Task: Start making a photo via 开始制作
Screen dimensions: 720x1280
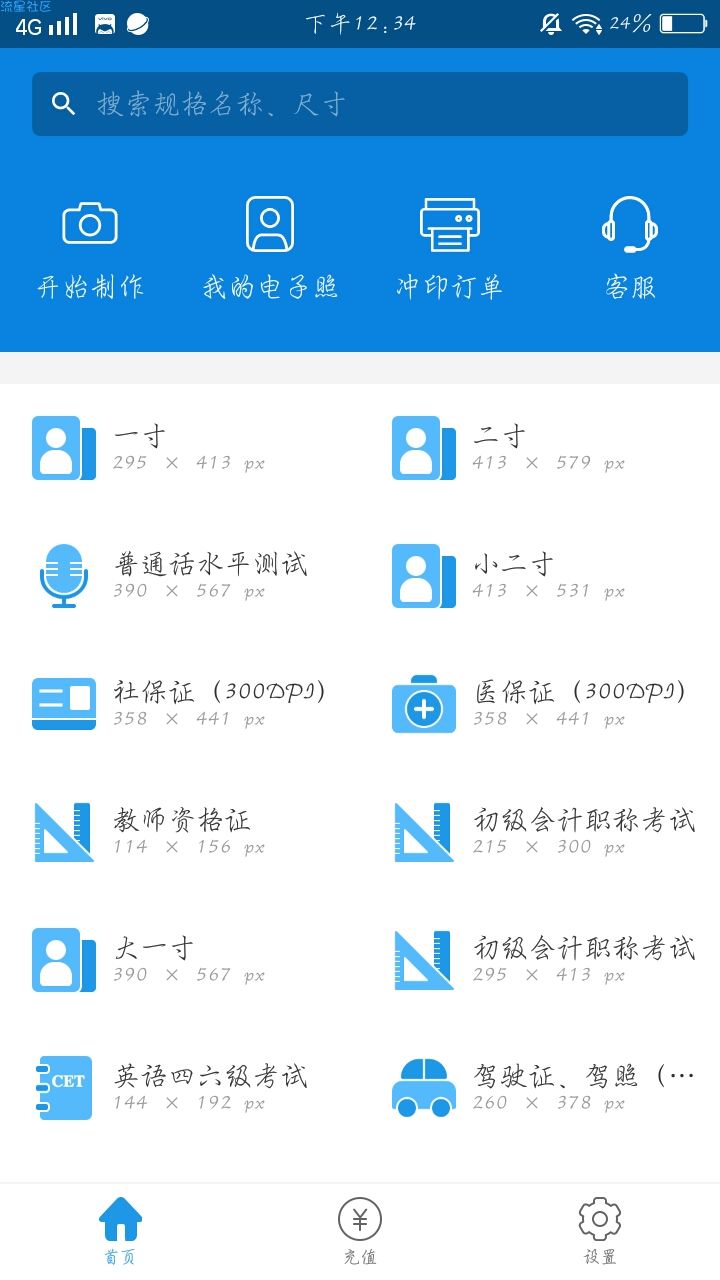Action: (90, 248)
